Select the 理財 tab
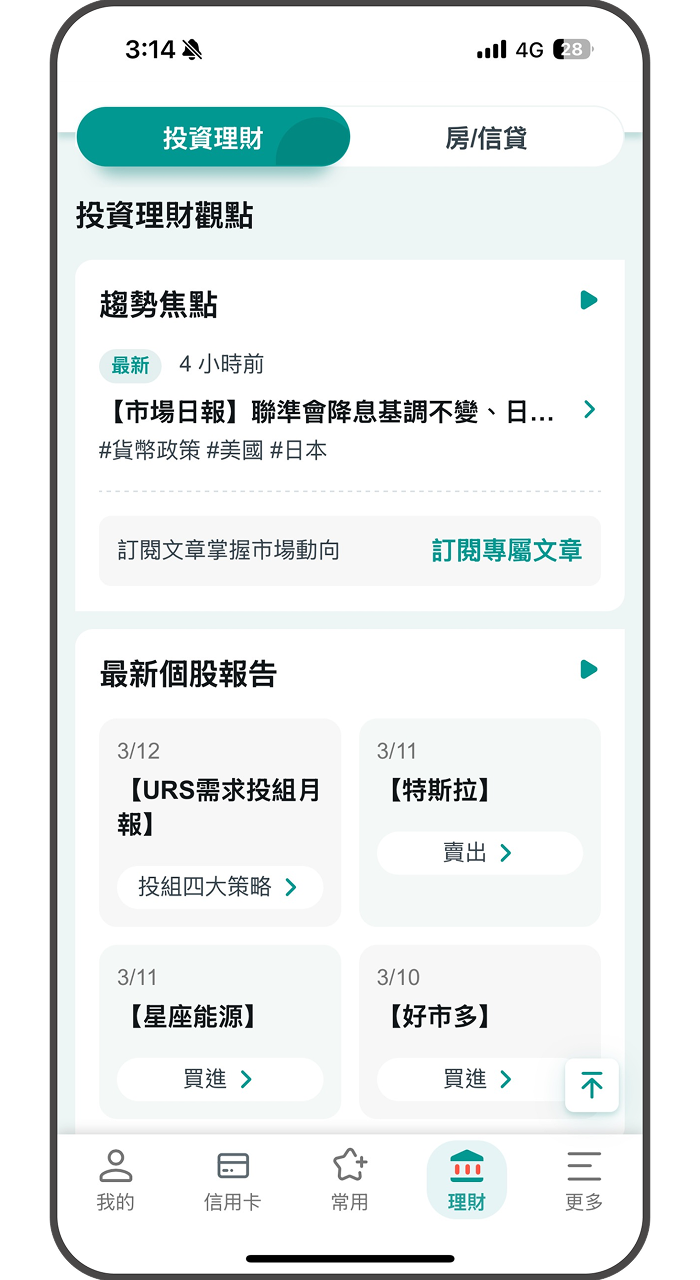 point(466,1180)
